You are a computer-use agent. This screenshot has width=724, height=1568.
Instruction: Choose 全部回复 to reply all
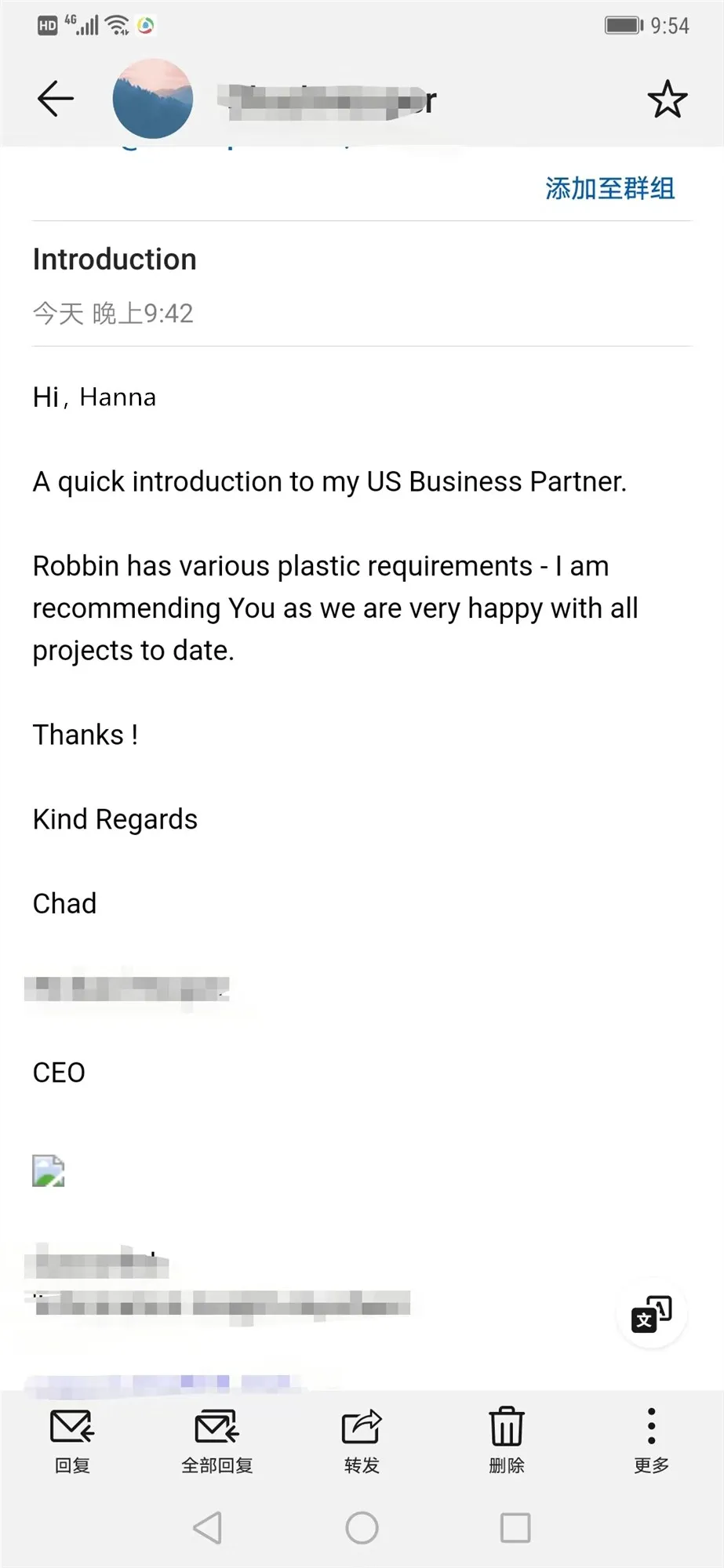[216, 1441]
